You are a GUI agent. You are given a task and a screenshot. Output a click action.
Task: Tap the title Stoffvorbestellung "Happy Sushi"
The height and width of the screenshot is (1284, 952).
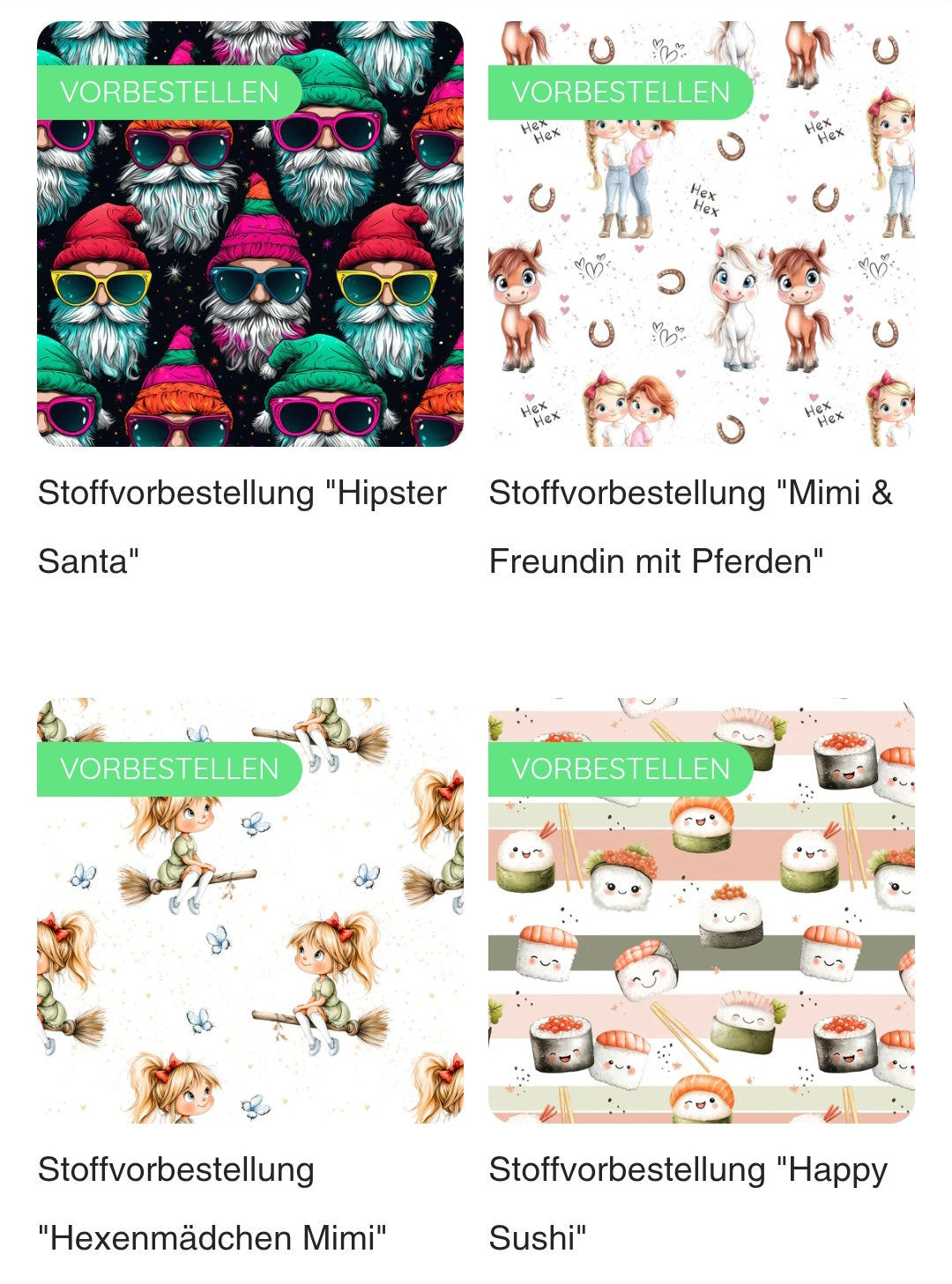click(688, 1203)
